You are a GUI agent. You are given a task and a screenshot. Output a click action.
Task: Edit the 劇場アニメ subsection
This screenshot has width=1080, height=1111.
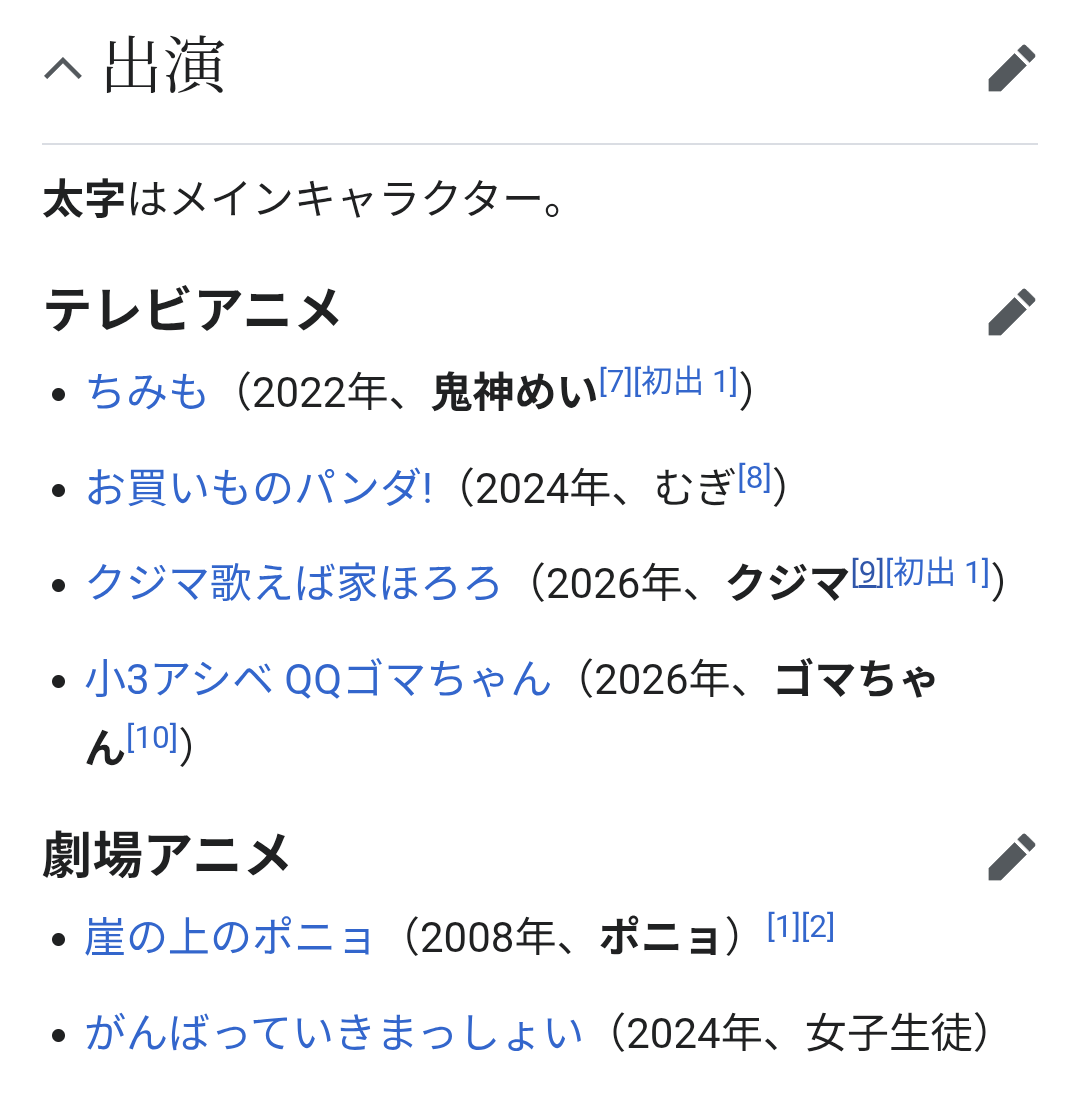point(1011,857)
